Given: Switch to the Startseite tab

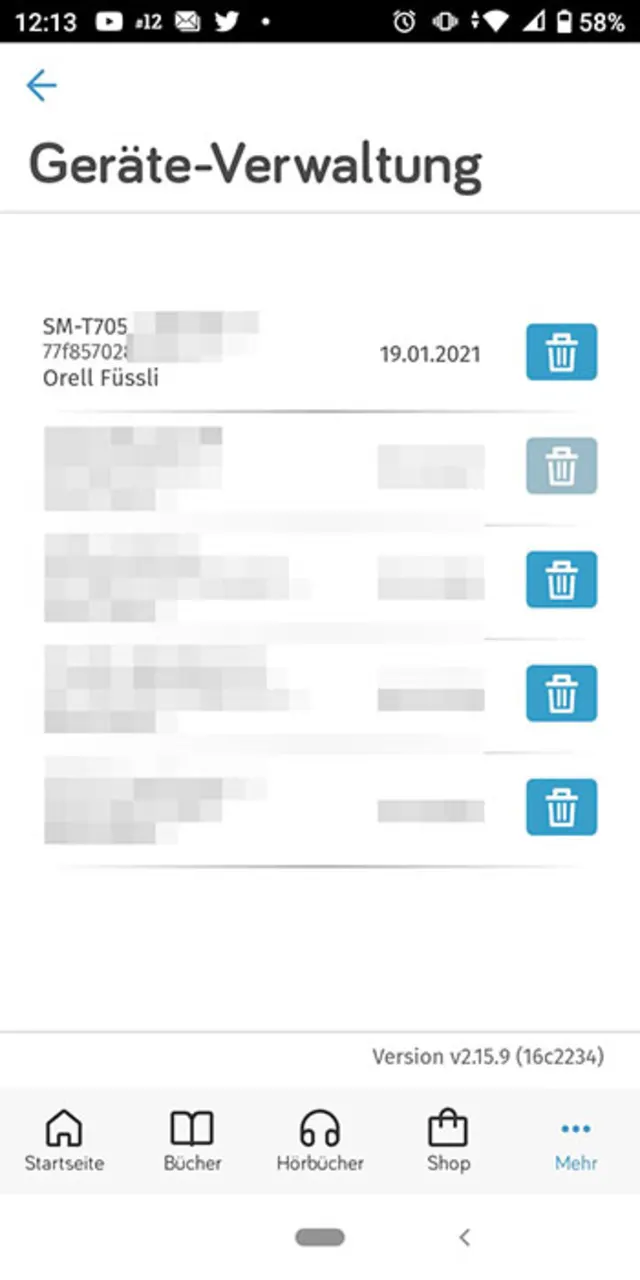Looking at the screenshot, I should (64, 1141).
